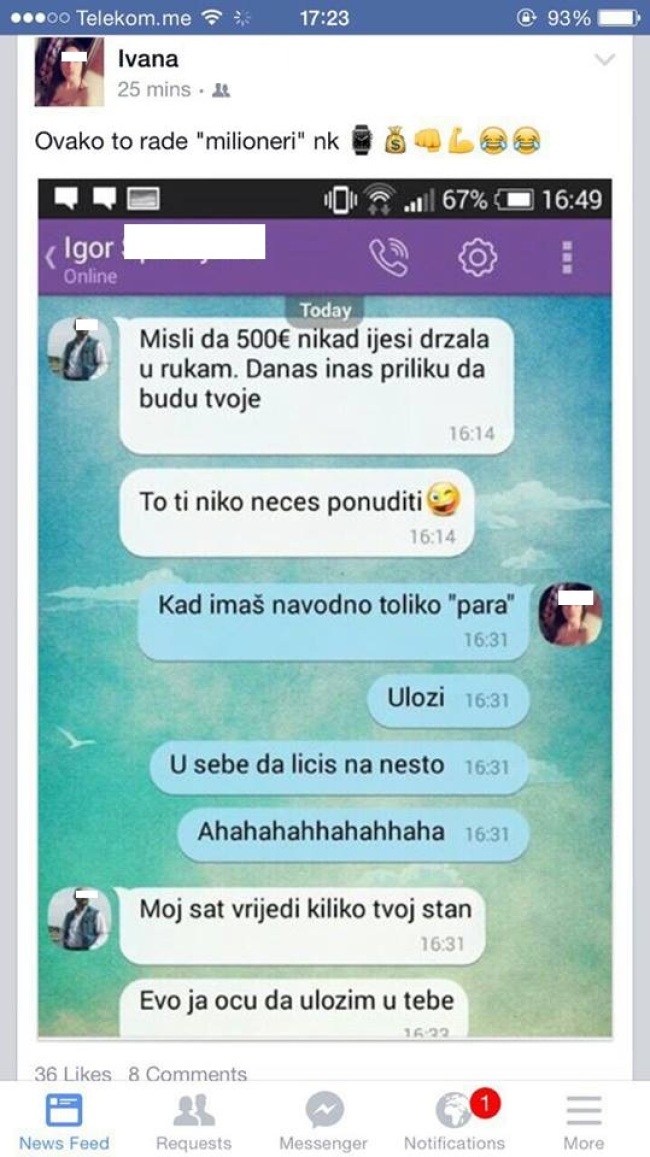Expand the post options chevron
The image size is (650, 1157).
point(604,61)
